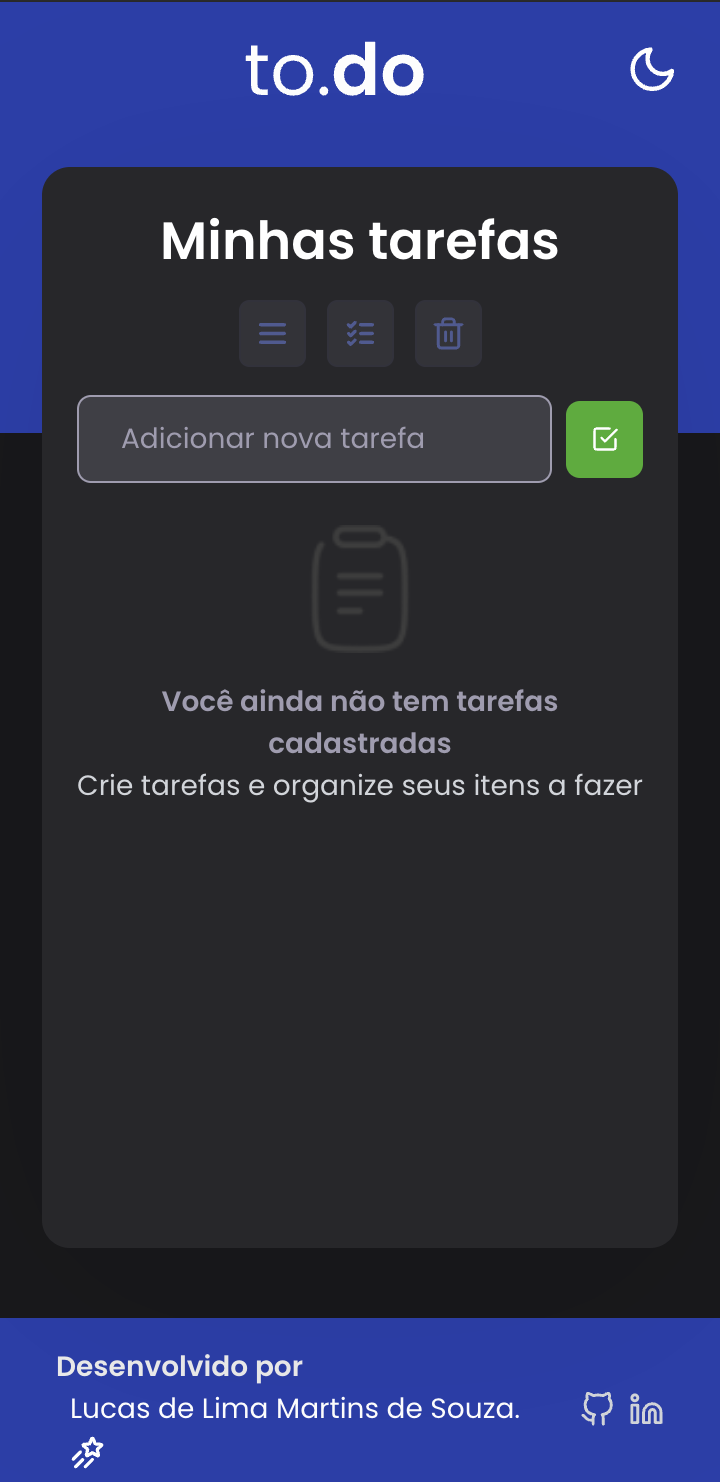This screenshot has height=1482, width=720.
Task: Delete tasks with the trash button
Action: (x=448, y=333)
